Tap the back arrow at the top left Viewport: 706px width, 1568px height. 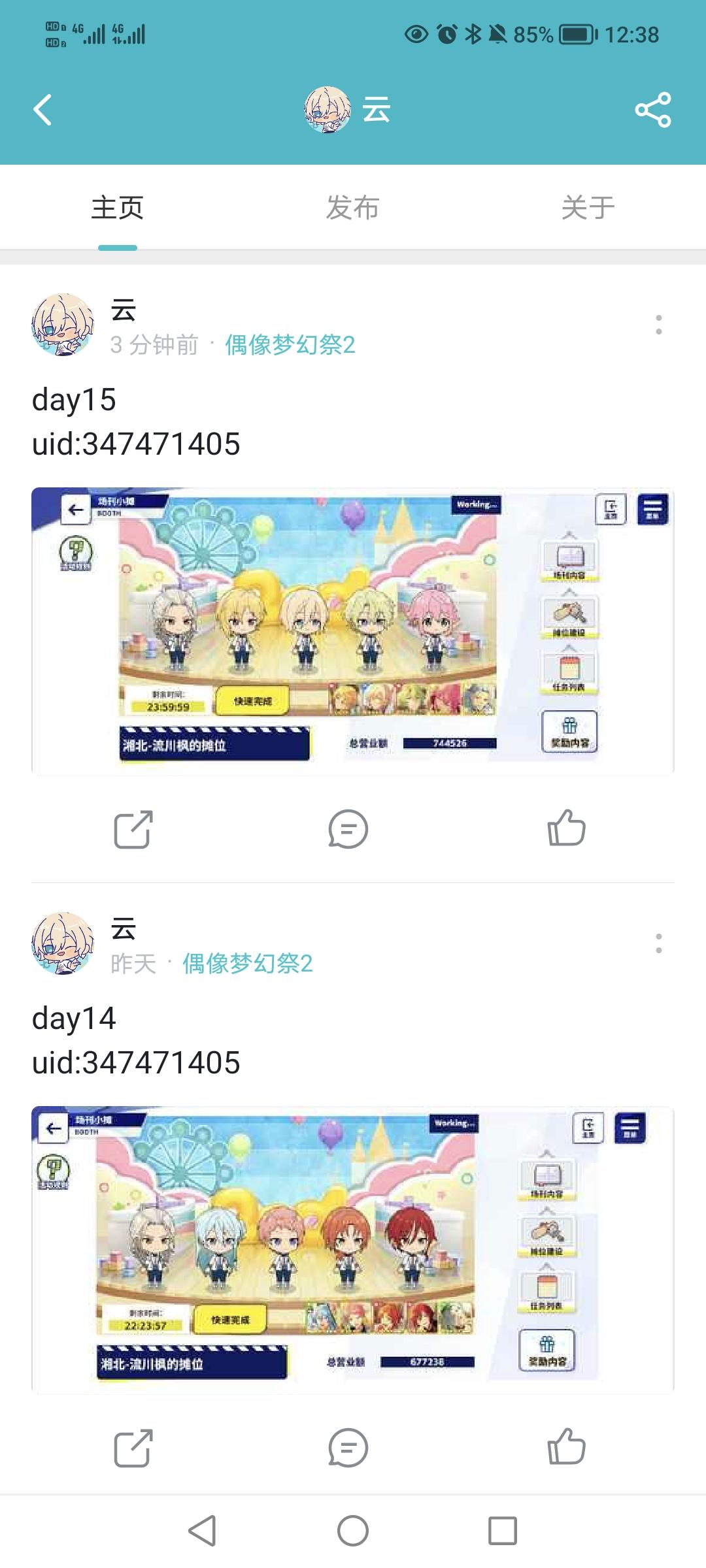click(x=42, y=110)
